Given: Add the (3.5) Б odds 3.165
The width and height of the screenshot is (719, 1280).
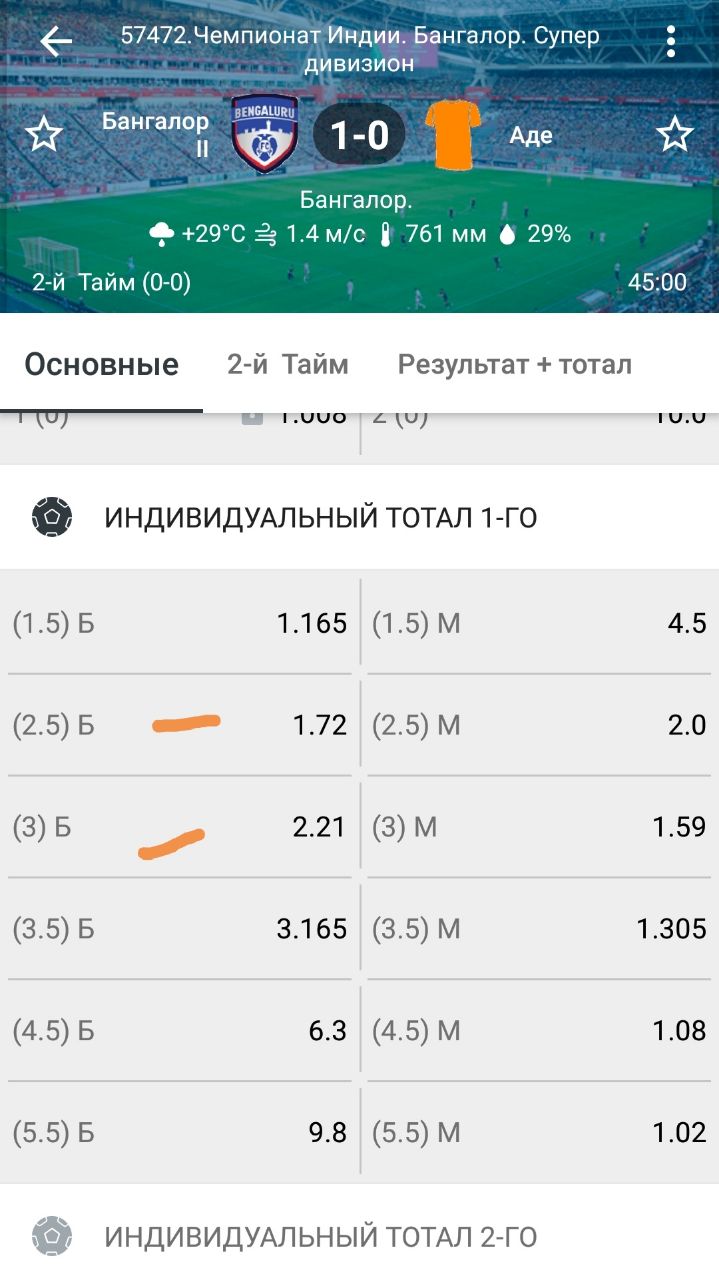Looking at the screenshot, I should click(180, 930).
